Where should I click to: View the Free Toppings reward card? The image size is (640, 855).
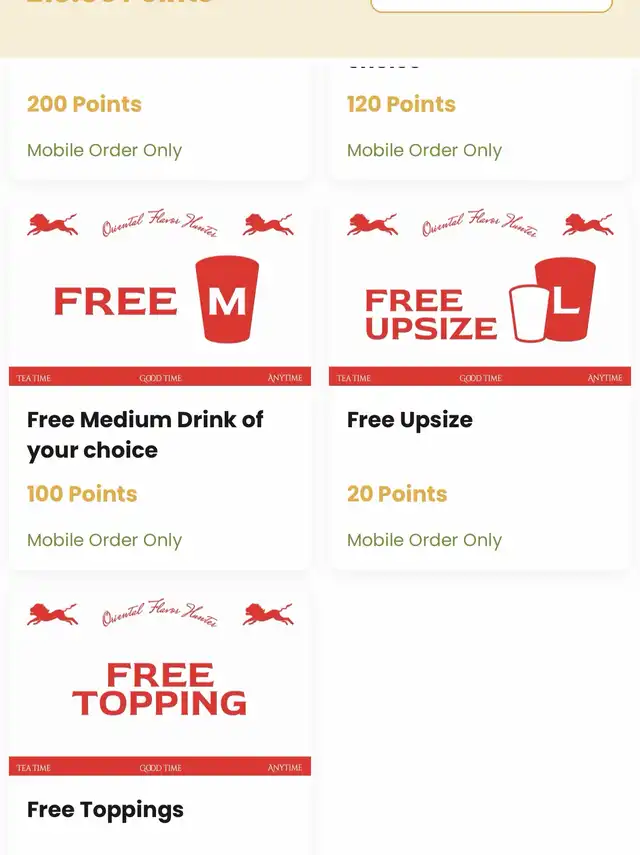160,720
